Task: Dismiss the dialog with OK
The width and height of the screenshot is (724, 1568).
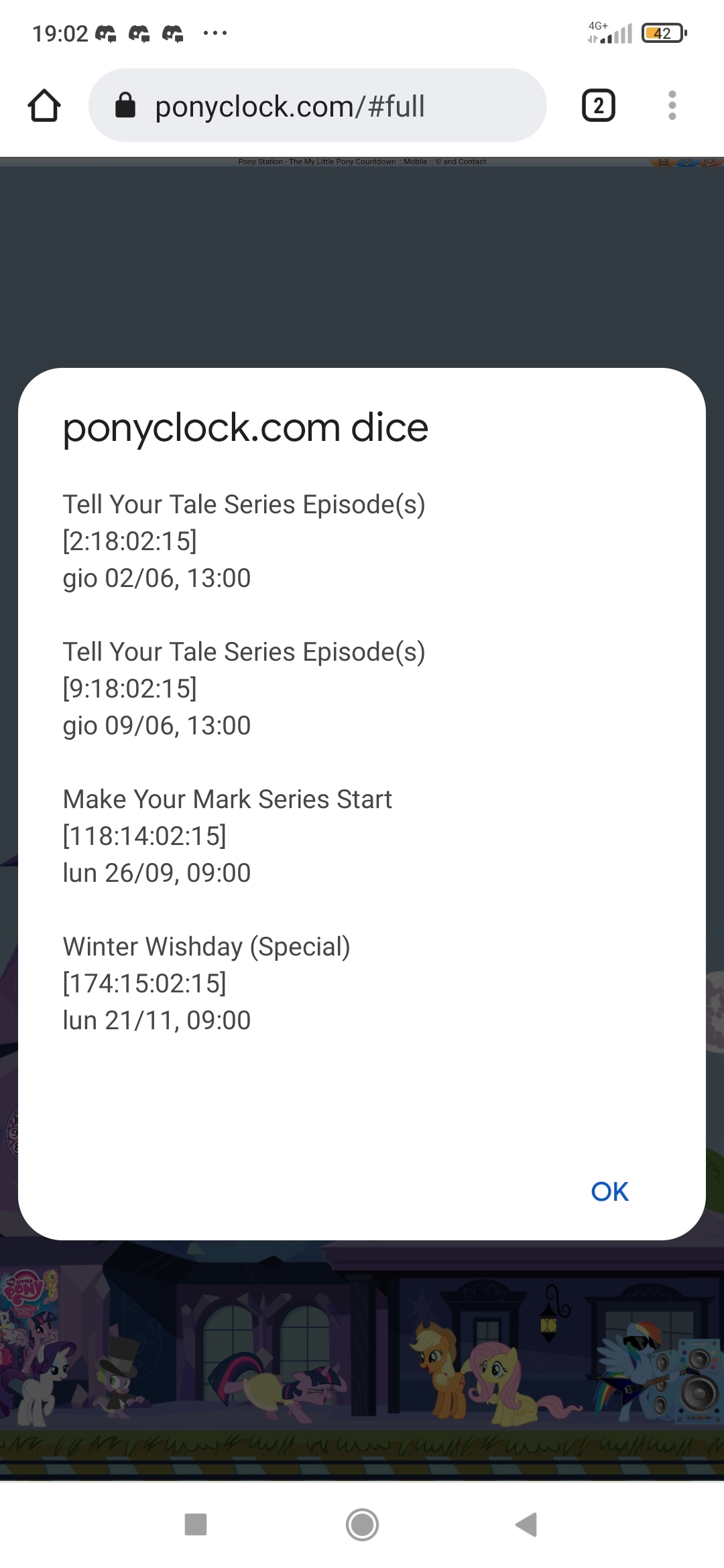Action: (x=609, y=1191)
